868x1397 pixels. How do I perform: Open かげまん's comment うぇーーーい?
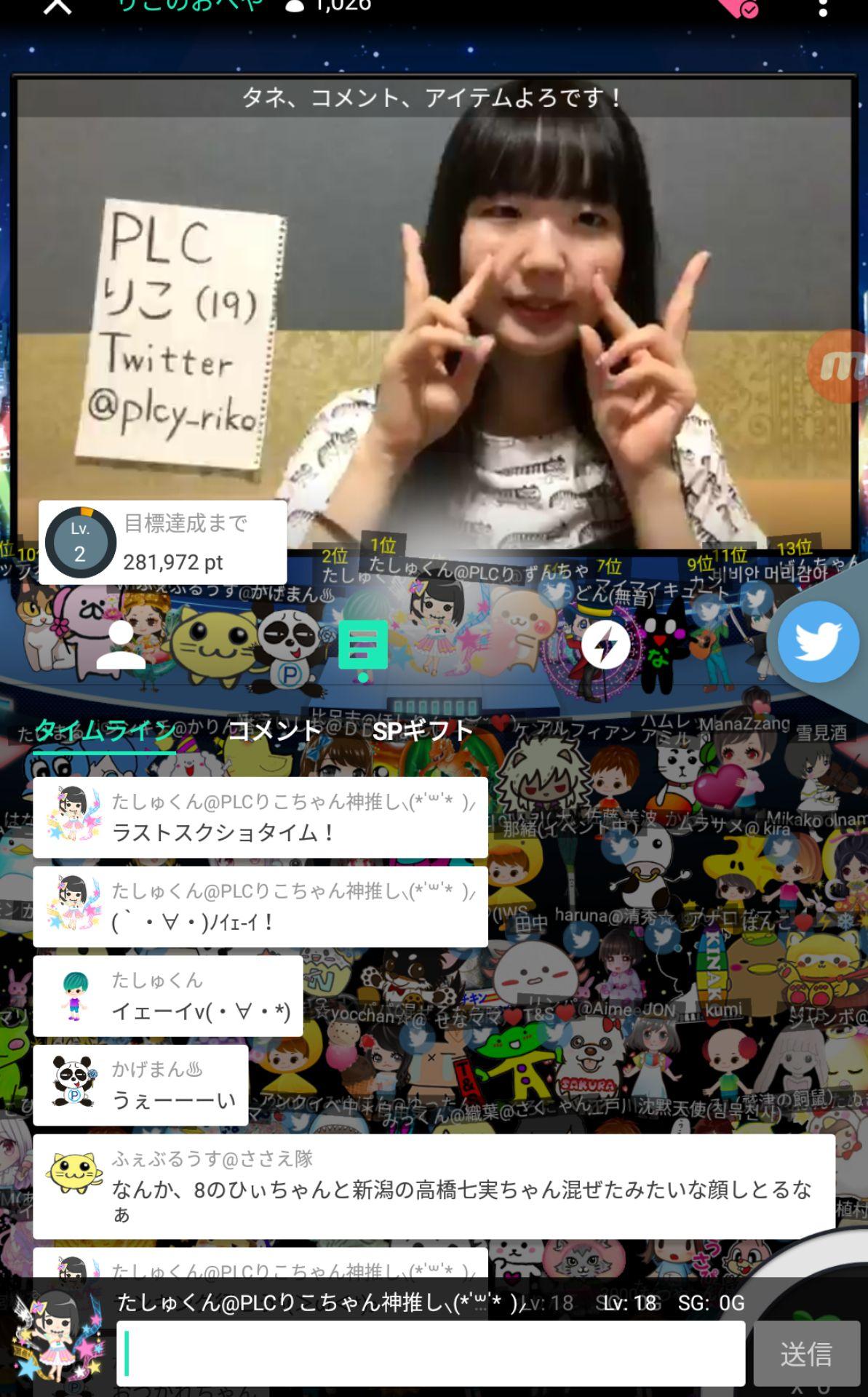pos(140,1085)
